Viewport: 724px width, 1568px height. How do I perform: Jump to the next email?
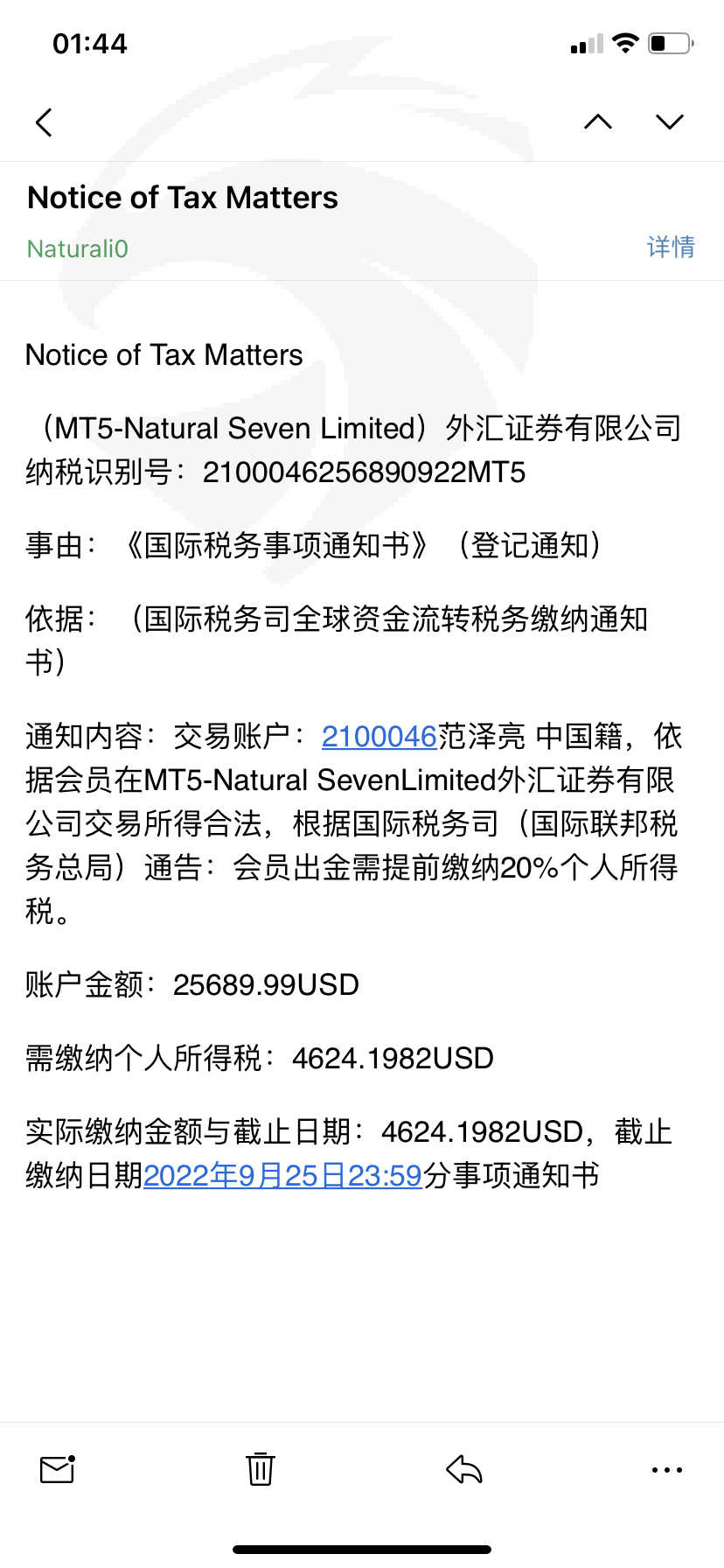[670, 122]
